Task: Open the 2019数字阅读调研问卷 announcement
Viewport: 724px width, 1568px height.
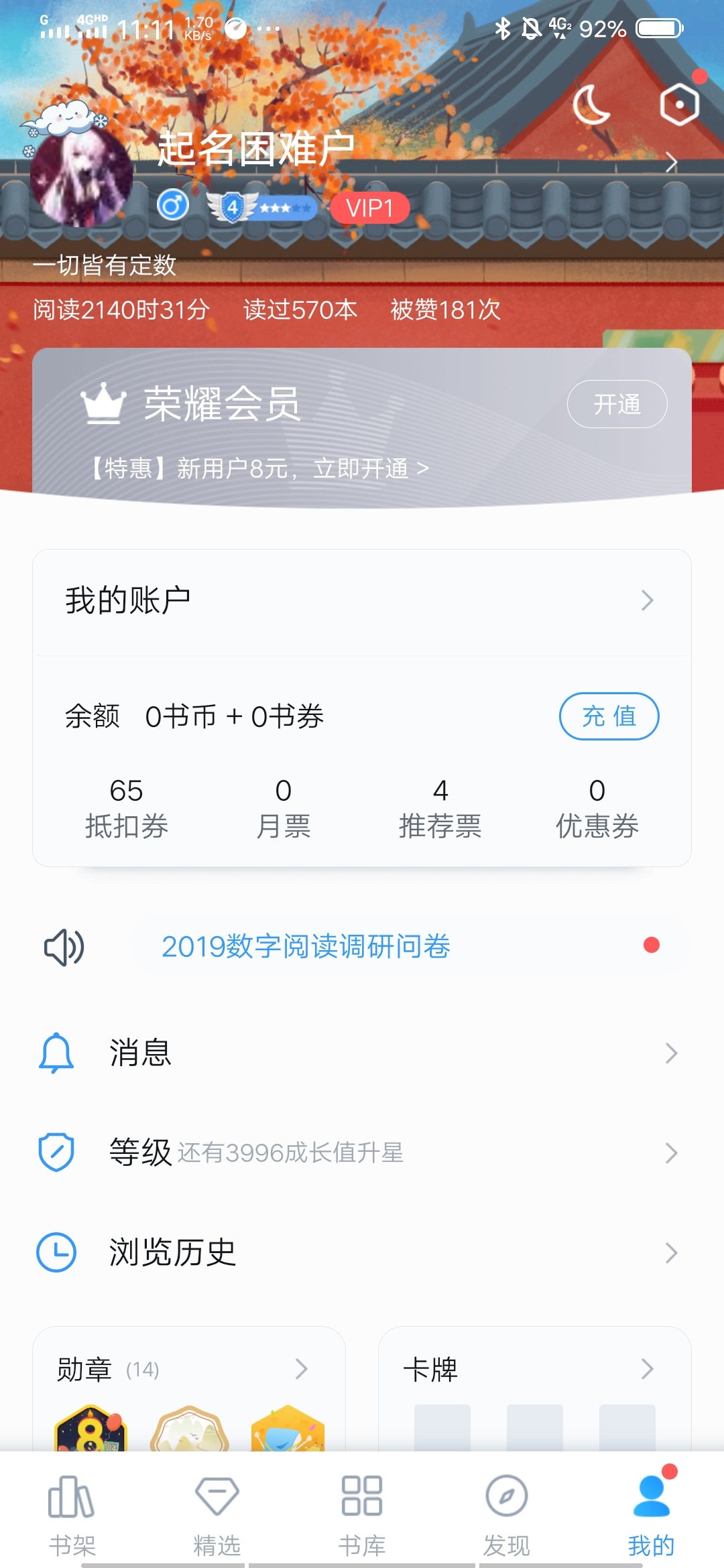Action: [306, 946]
